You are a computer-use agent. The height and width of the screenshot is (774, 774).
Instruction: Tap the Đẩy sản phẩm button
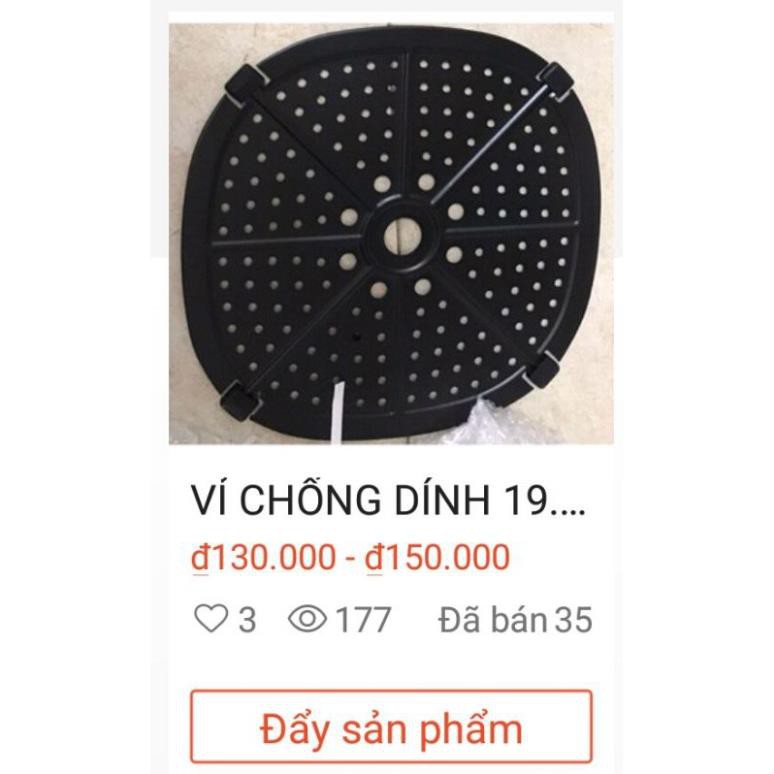pyautogui.click(x=391, y=727)
